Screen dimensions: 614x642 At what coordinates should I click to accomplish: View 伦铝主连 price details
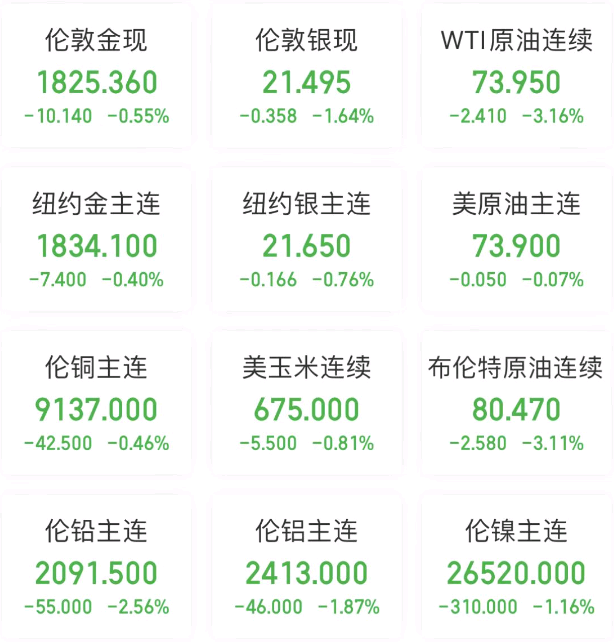306,570
